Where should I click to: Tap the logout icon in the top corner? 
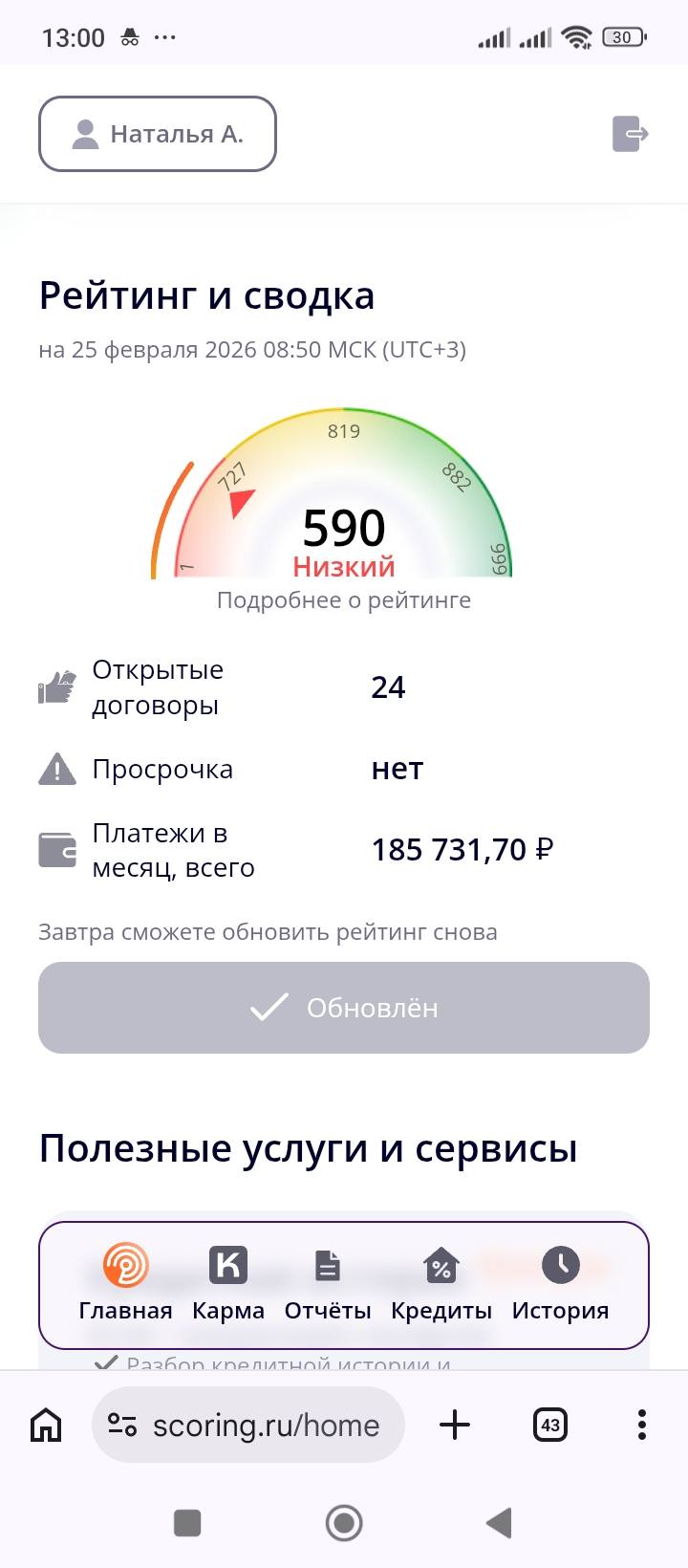629,134
